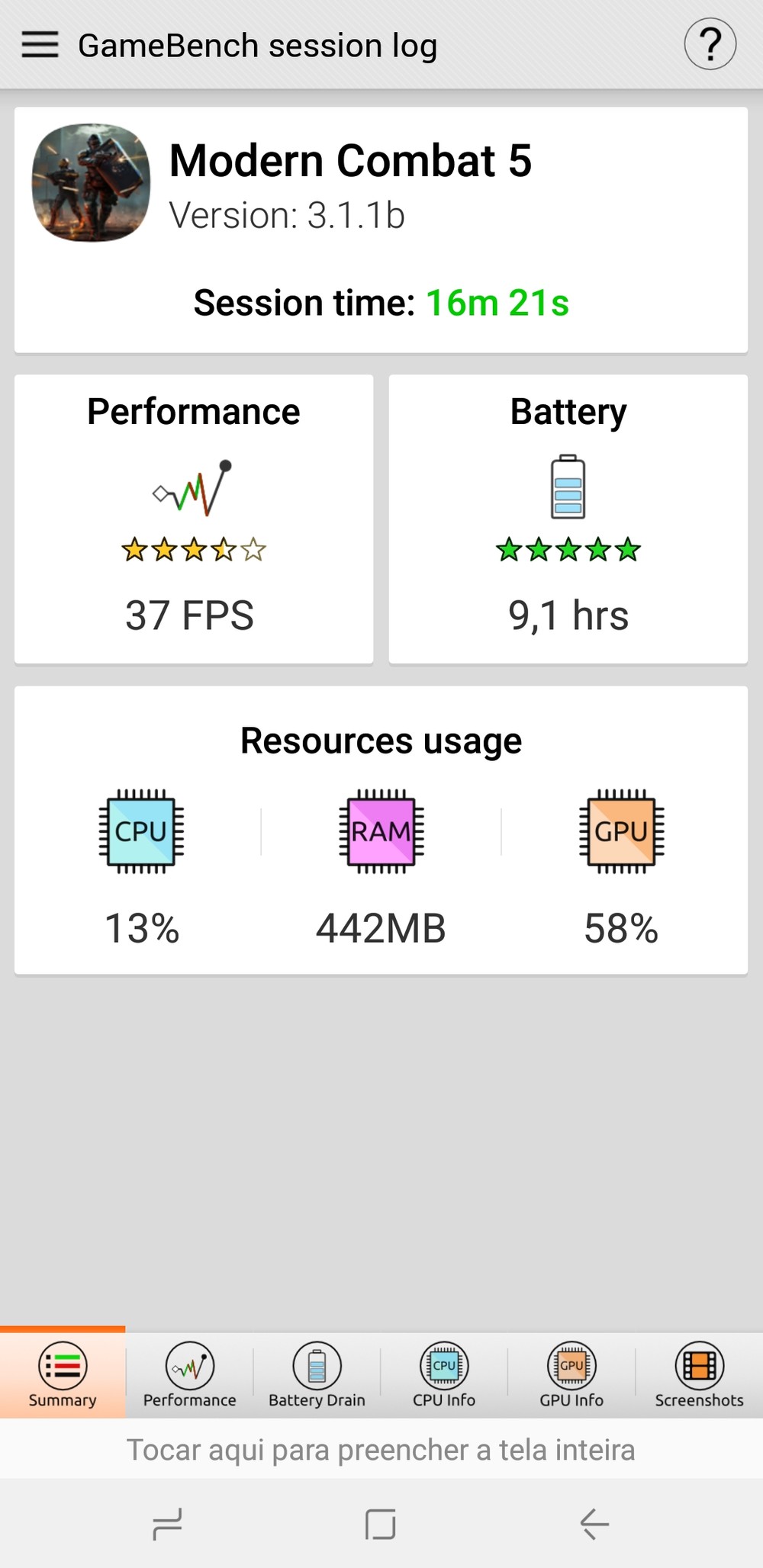Open the Battery 9,1 hrs card

[x=568, y=519]
